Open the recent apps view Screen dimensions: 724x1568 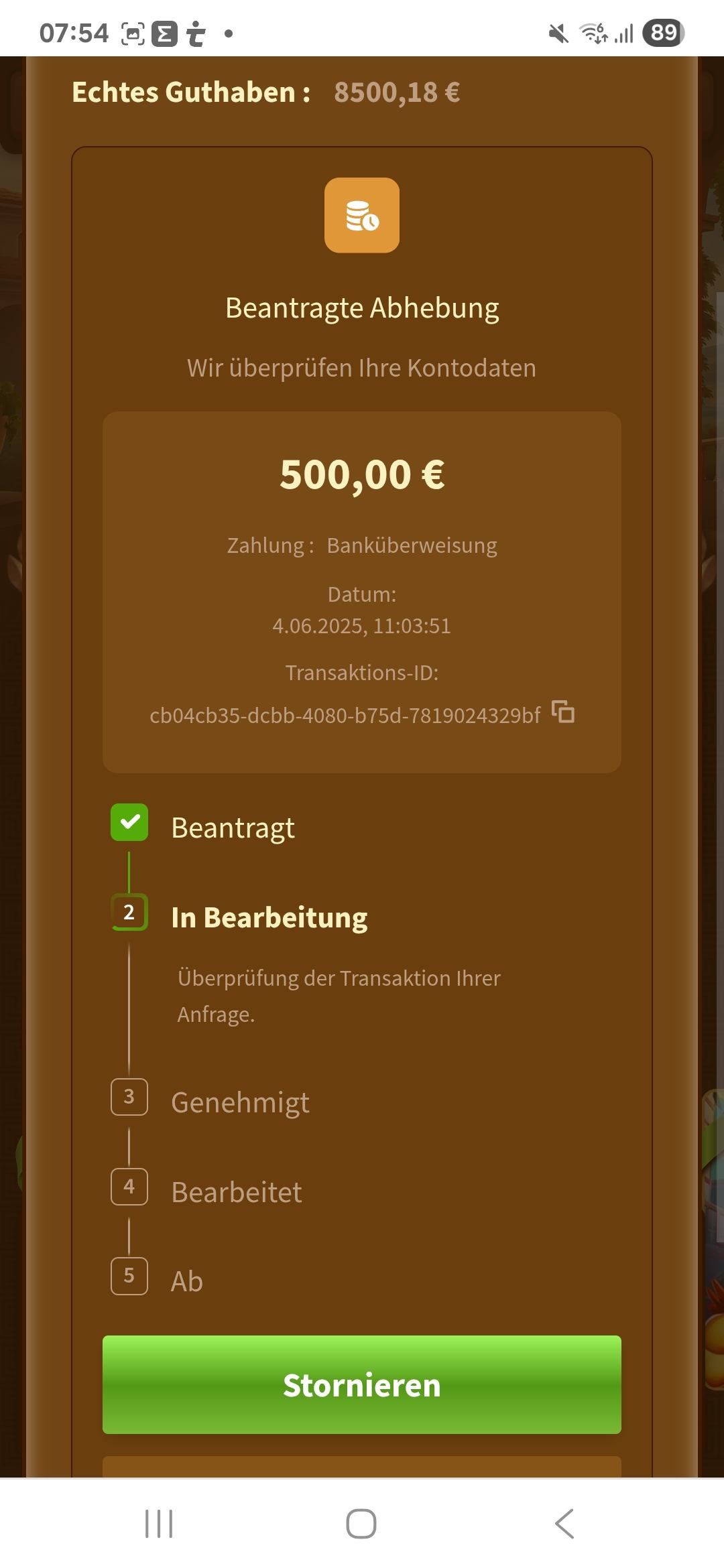pos(159,1523)
